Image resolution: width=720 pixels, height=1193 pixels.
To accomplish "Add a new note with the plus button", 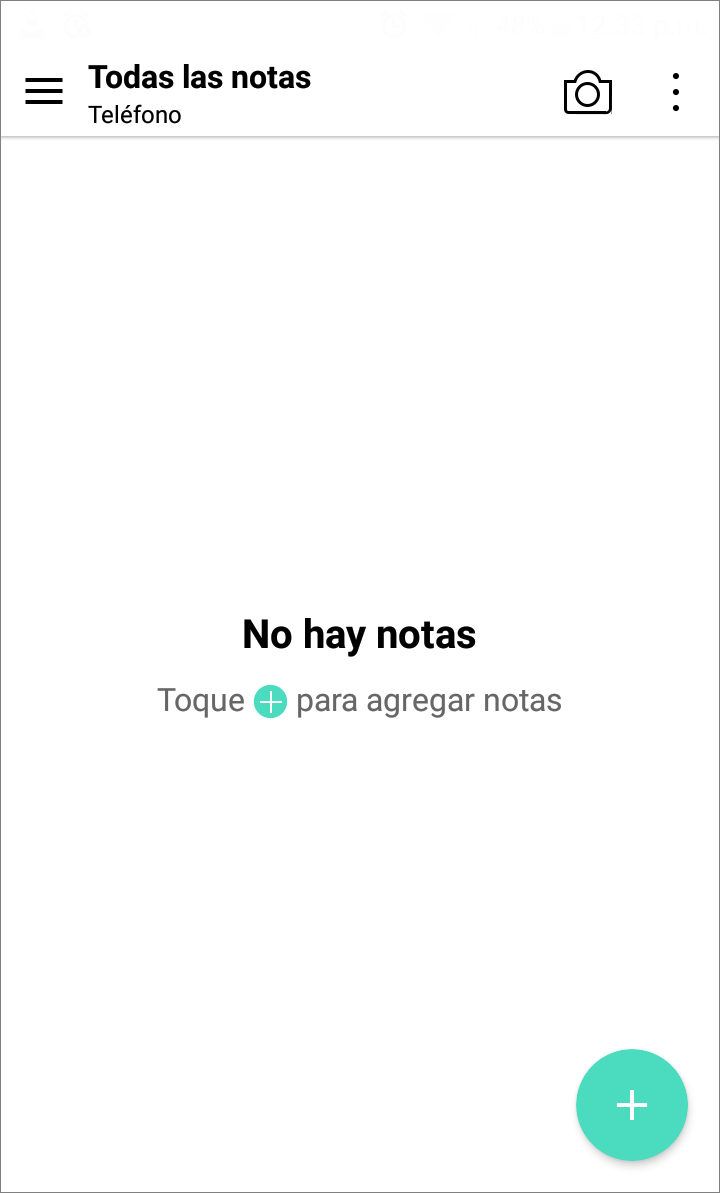I will [x=632, y=1105].
